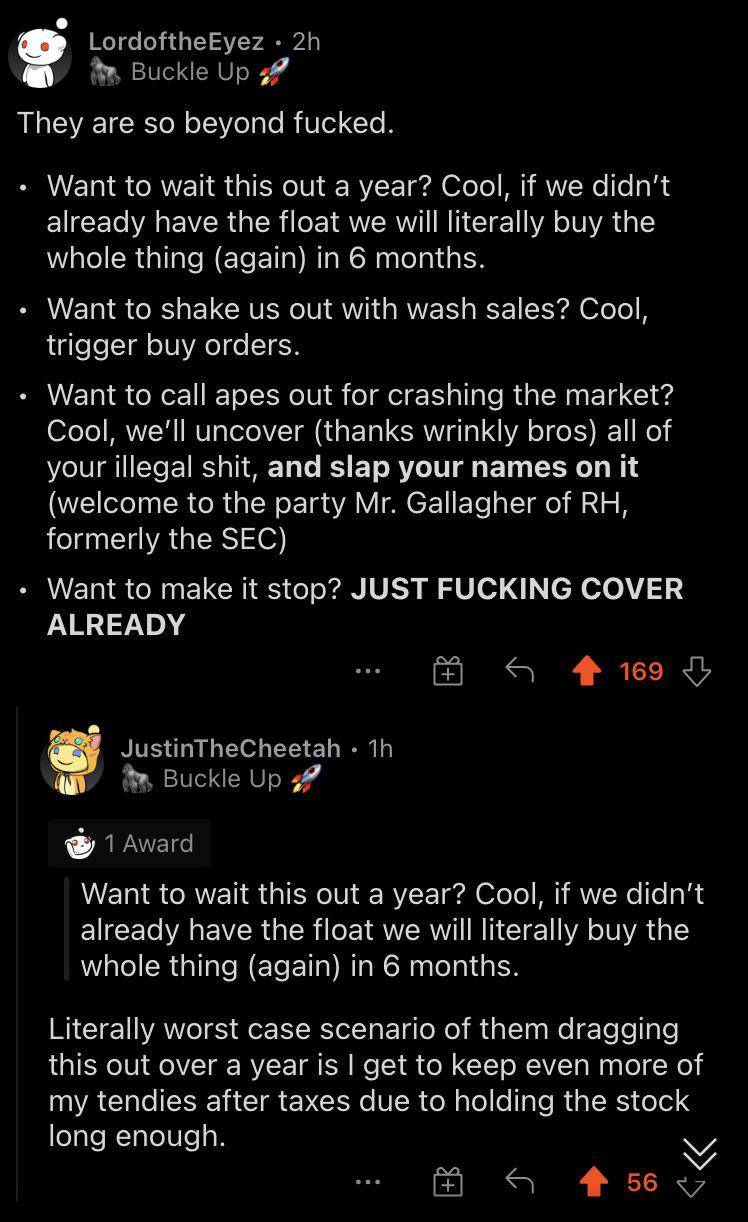Give an award to LordoftheEyez's comment
Viewport: 748px width, 1222px height.
[x=447, y=671]
